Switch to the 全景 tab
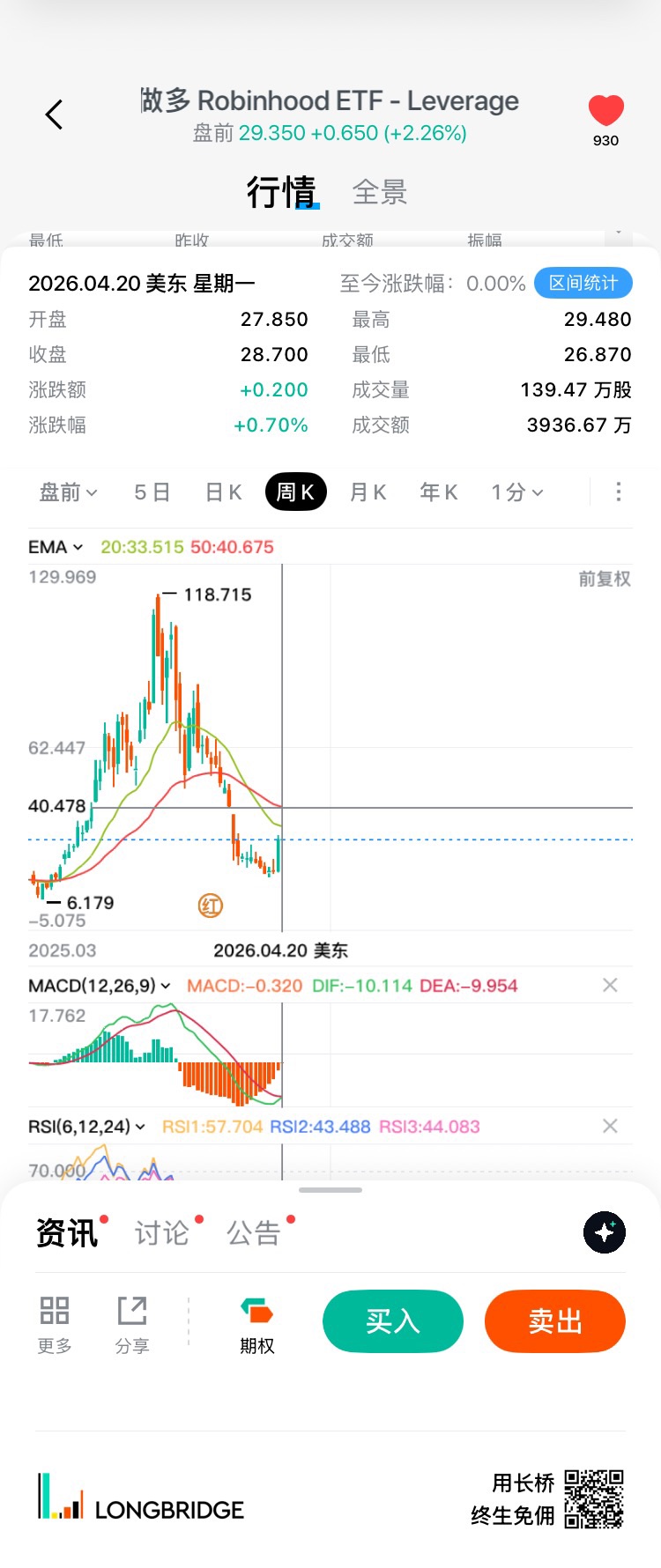Screen dimensions: 661x1568 click(379, 192)
